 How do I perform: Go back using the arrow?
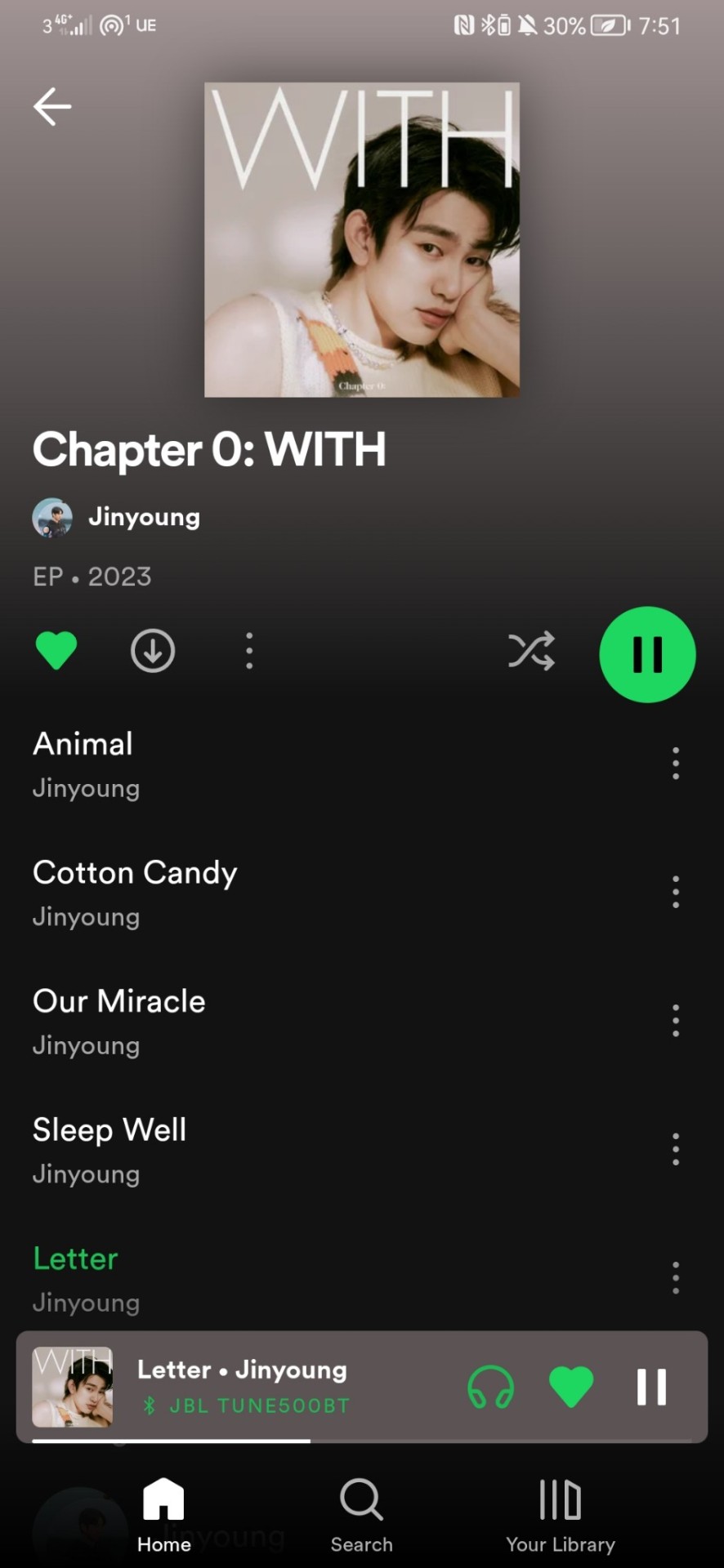(x=52, y=107)
